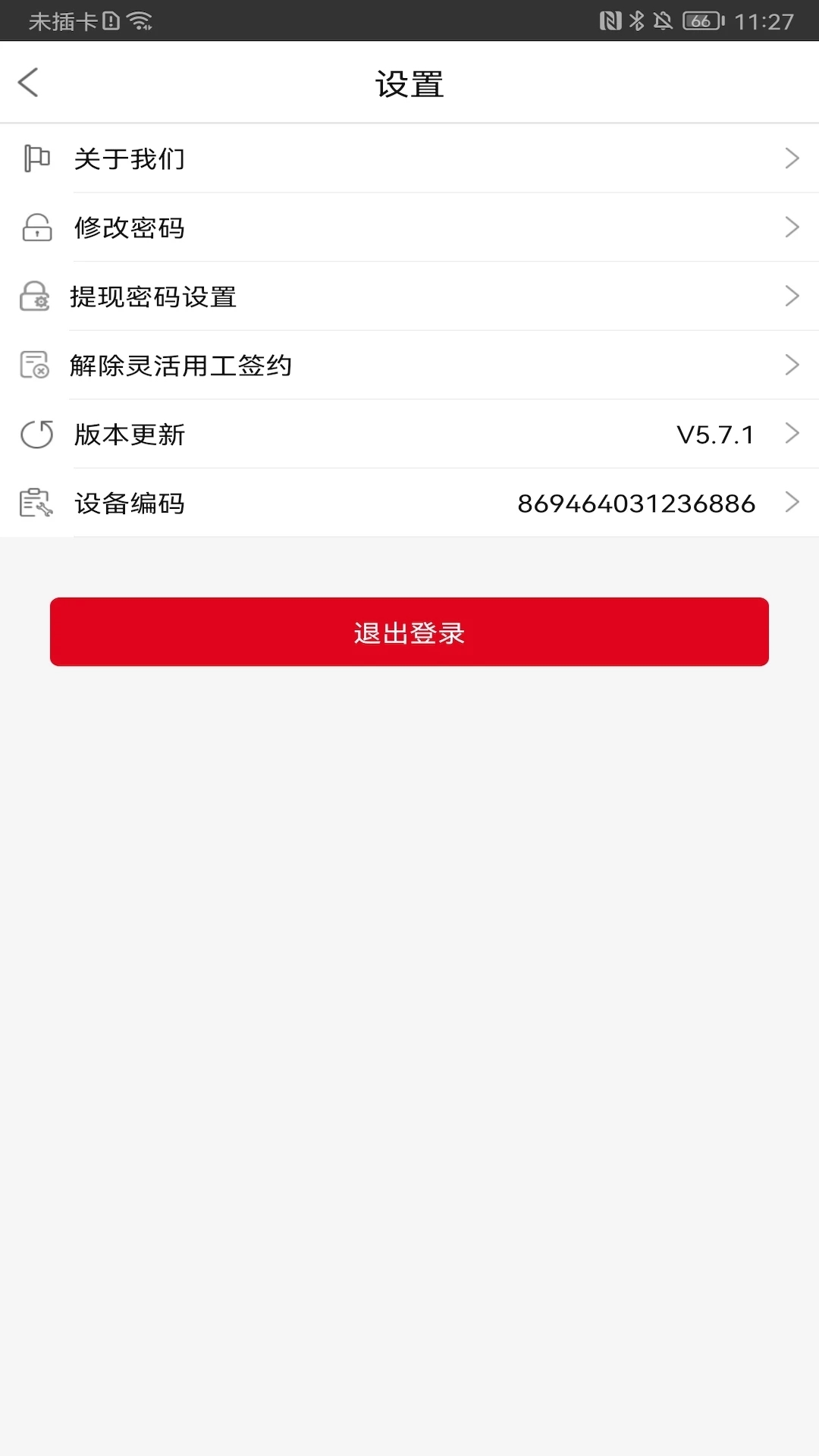Click the 提现密码设置 lock-gear icon
Screen dimensions: 819x1456
point(36,297)
